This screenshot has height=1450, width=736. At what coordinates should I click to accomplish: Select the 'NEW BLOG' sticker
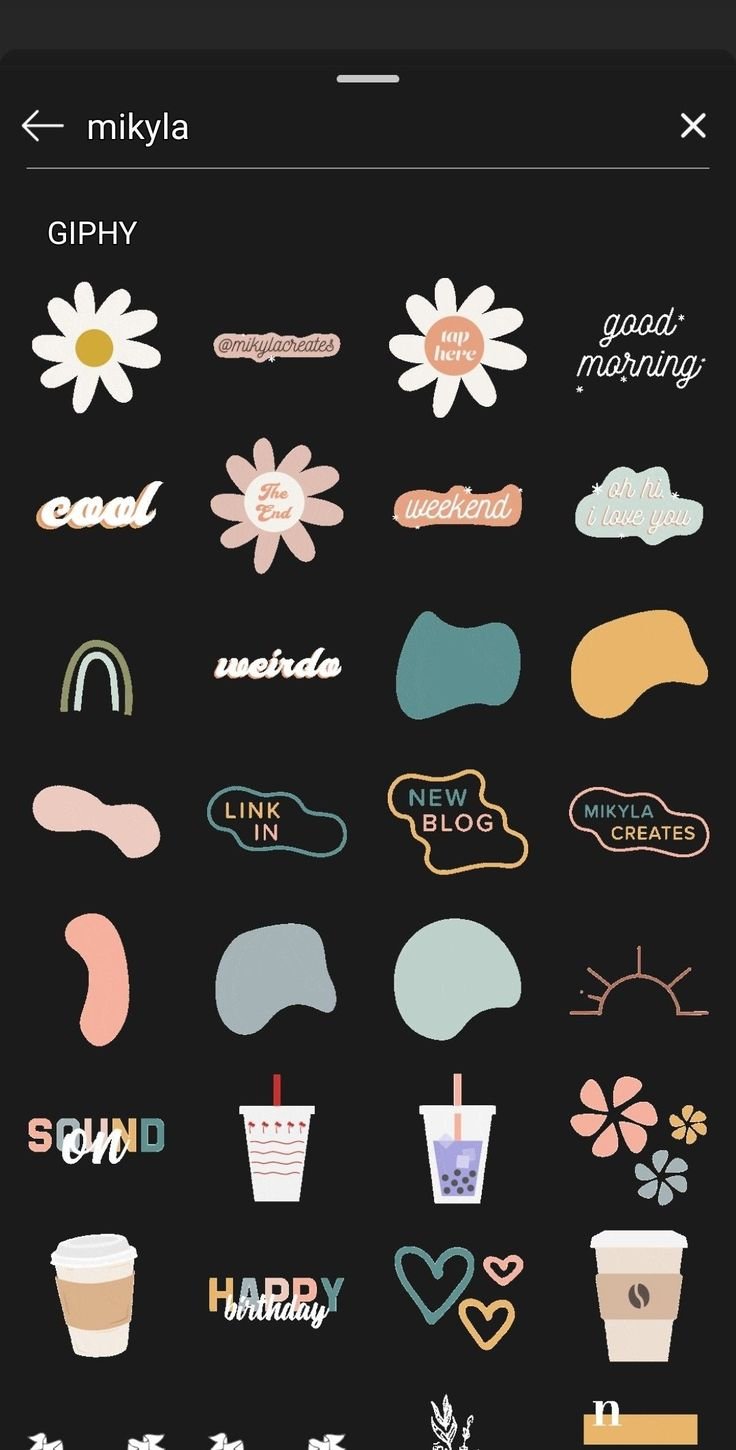[x=457, y=818]
